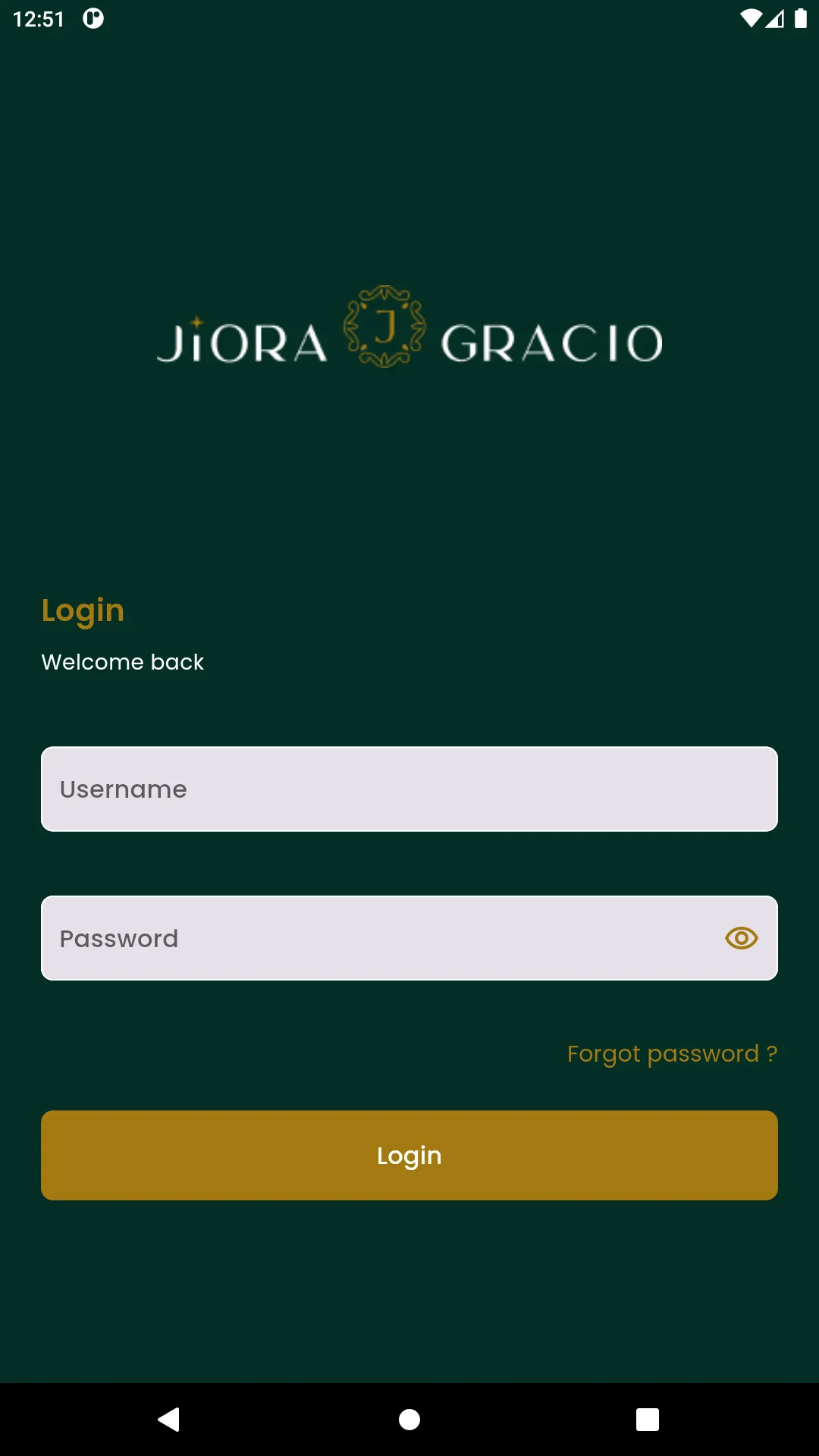
Task: Tap the cellular signal icon
Action: coord(777,19)
